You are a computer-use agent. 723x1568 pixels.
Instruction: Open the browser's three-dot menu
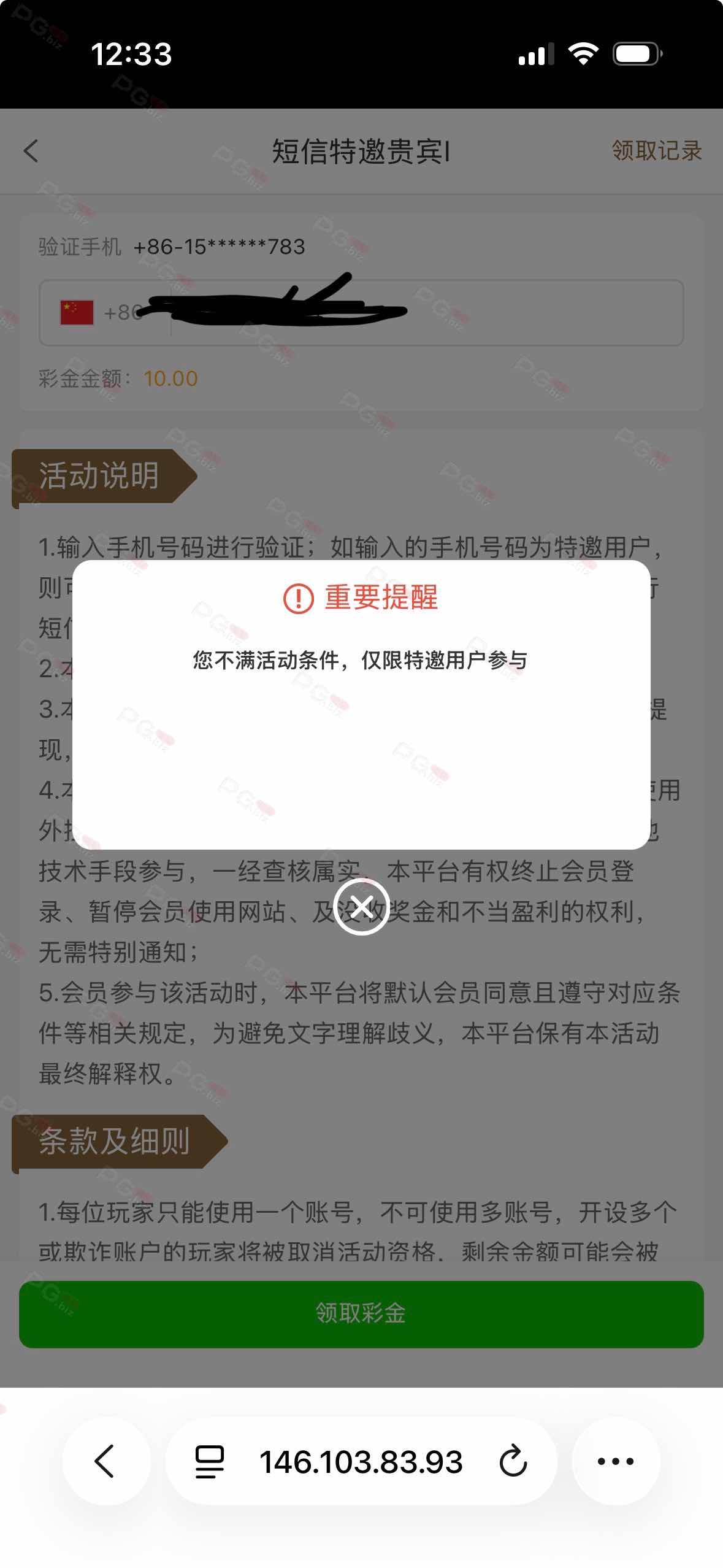pyautogui.click(x=616, y=1461)
